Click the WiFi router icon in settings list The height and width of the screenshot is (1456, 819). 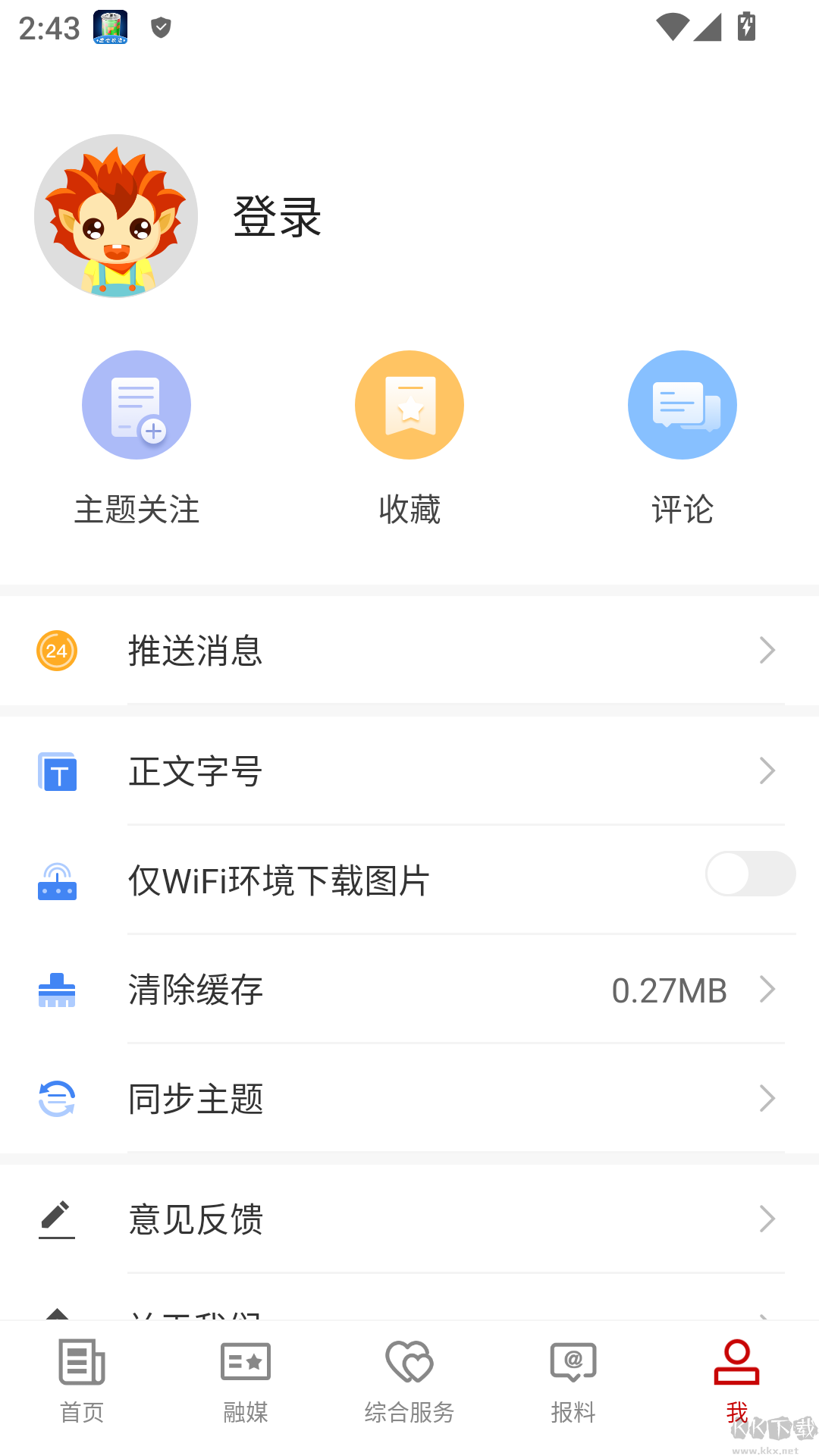coord(56,881)
